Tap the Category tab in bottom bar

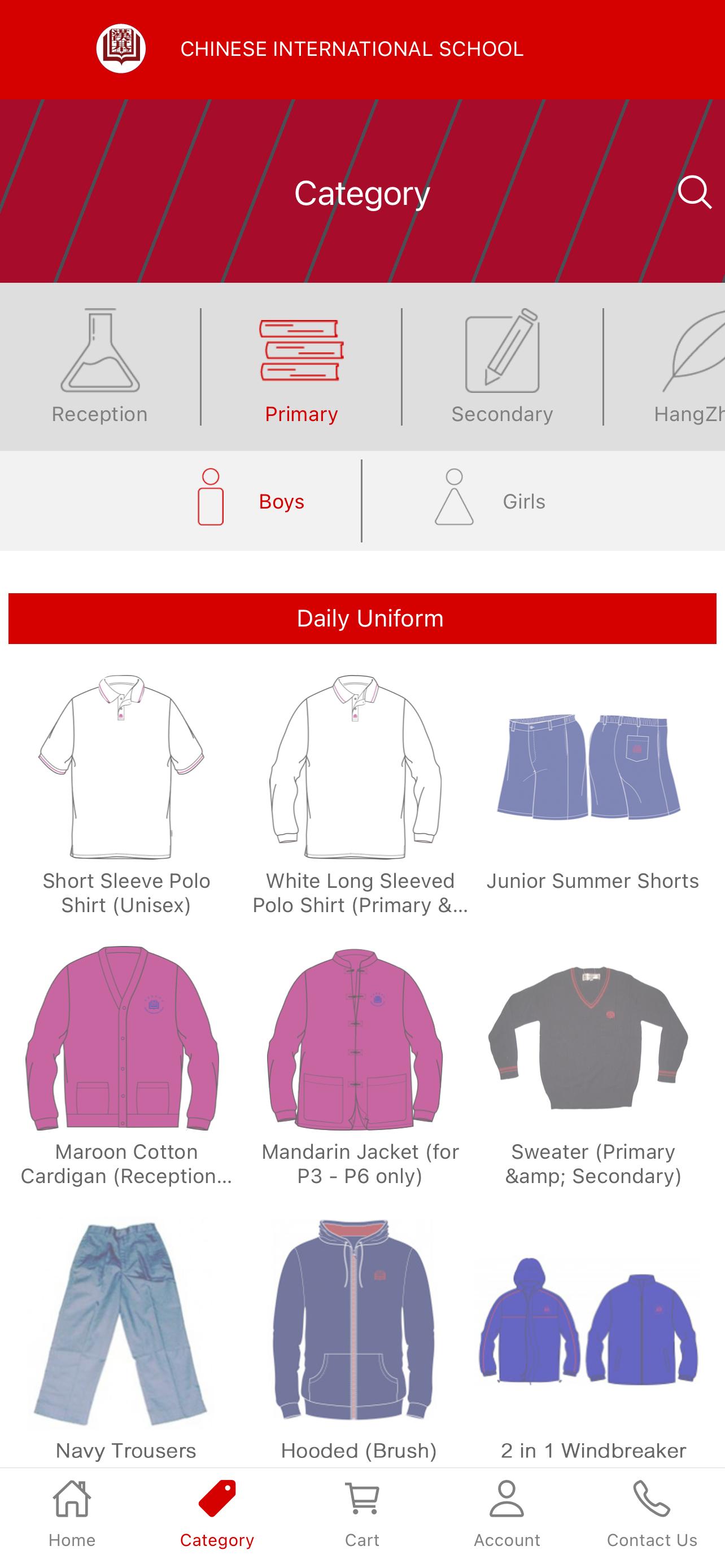[x=217, y=1514]
